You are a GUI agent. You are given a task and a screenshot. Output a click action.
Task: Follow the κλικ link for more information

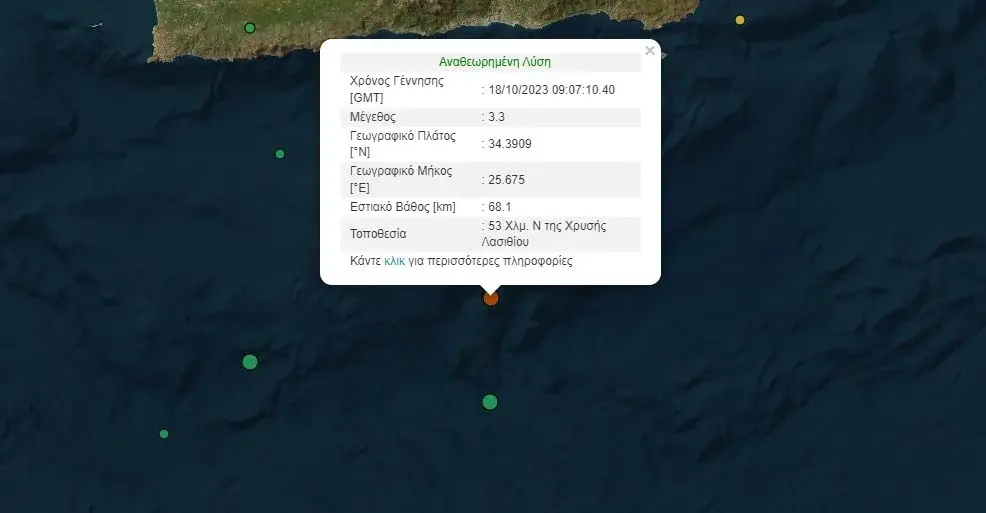394,261
